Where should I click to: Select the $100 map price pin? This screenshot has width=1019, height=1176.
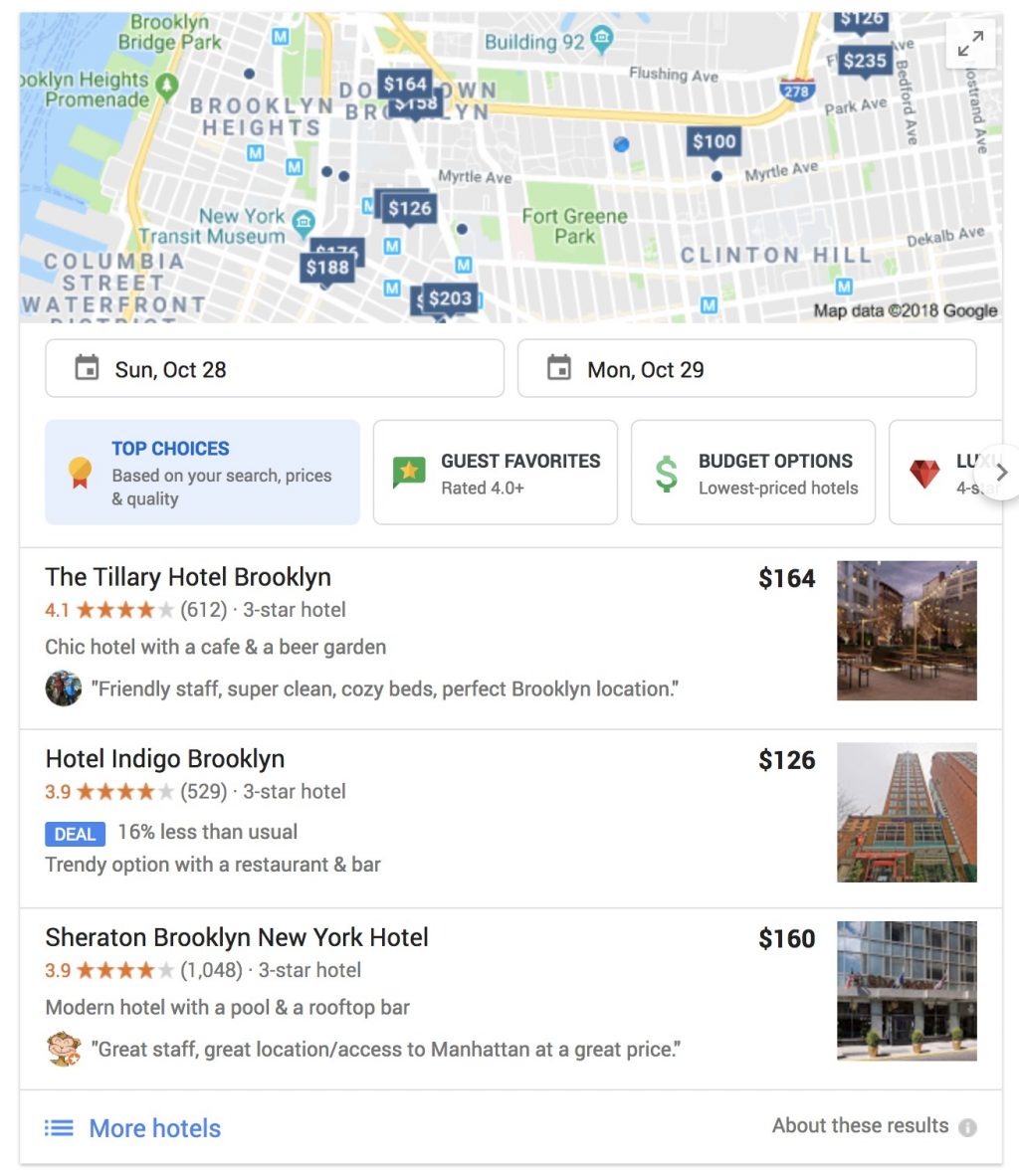coord(714,141)
